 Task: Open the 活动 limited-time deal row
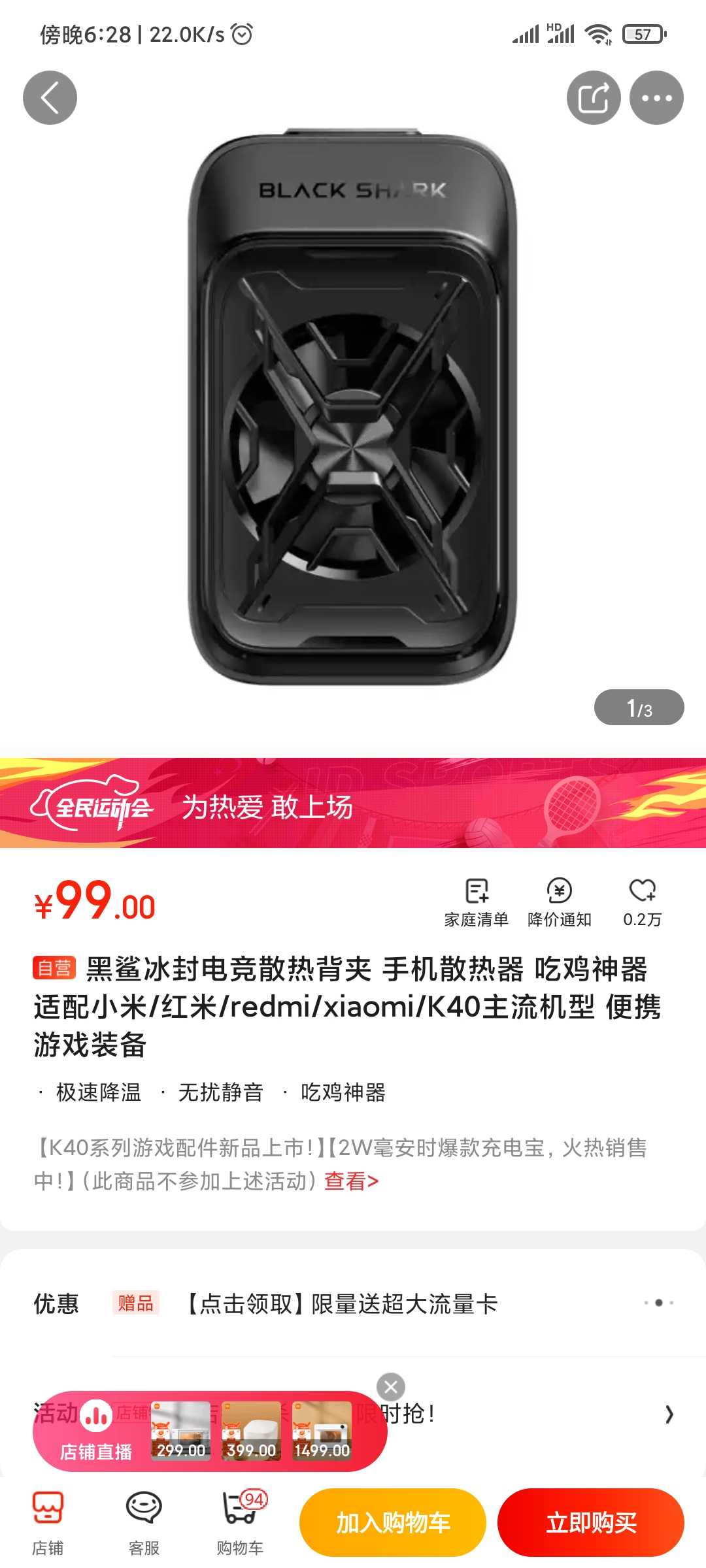point(668,1414)
